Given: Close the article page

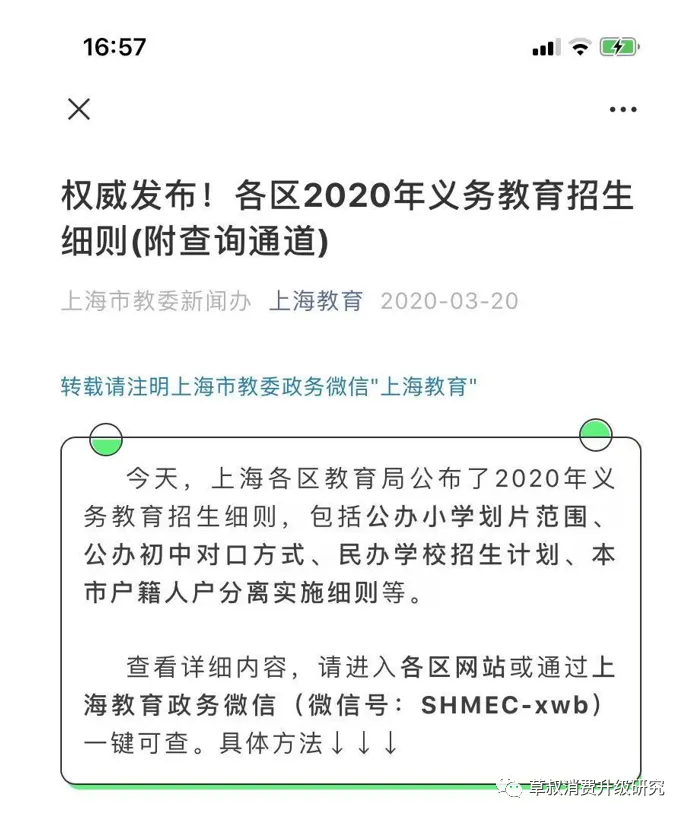Looking at the screenshot, I should pyautogui.click(x=79, y=109).
